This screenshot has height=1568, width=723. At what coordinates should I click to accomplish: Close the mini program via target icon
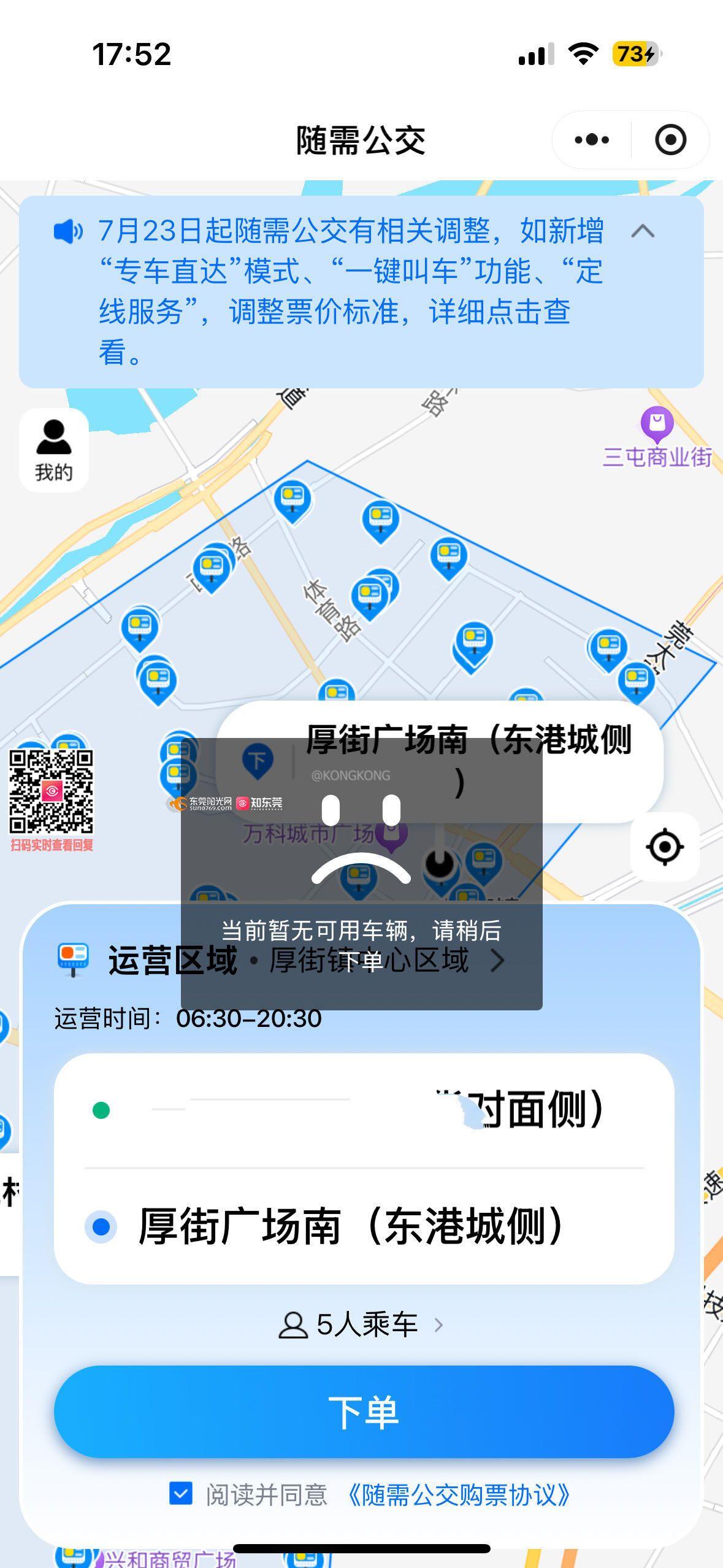(x=670, y=140)
